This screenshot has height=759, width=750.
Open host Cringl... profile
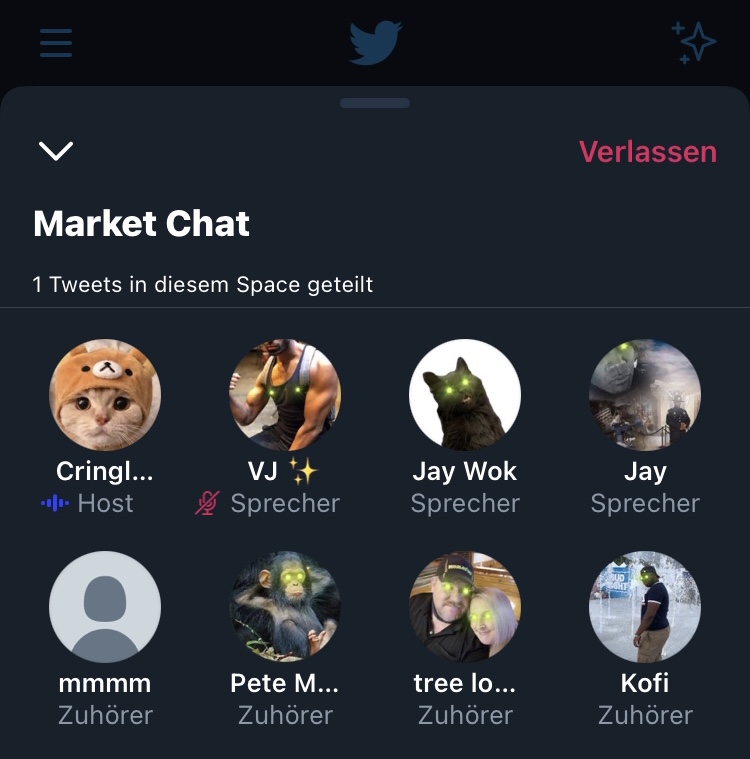(x=105, y=395)
